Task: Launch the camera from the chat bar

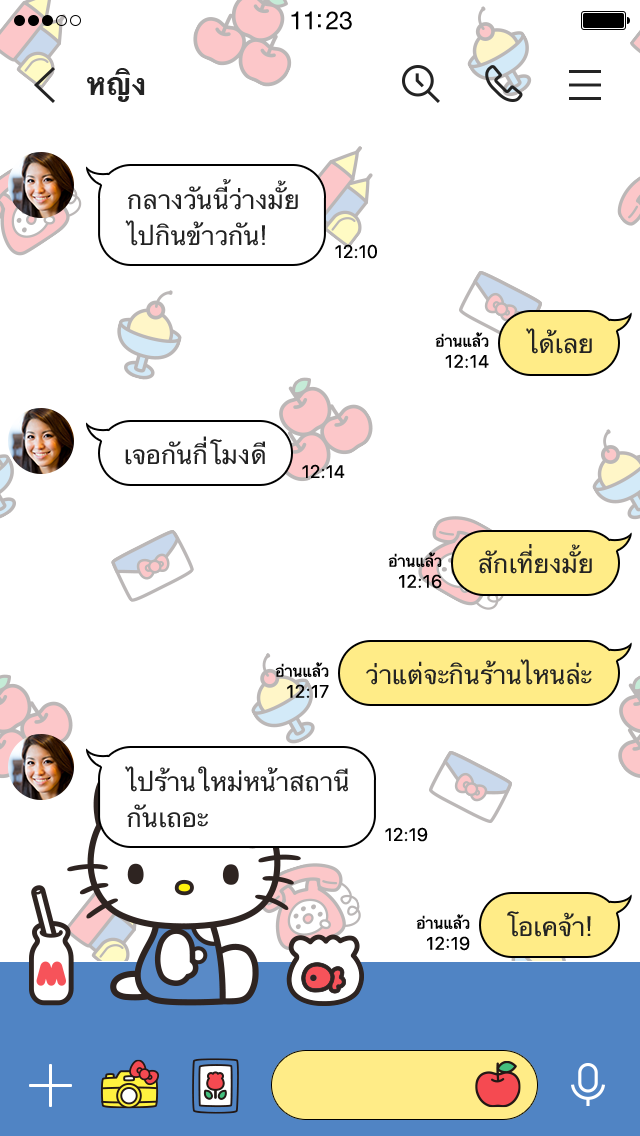Action: coord(130,1085)
